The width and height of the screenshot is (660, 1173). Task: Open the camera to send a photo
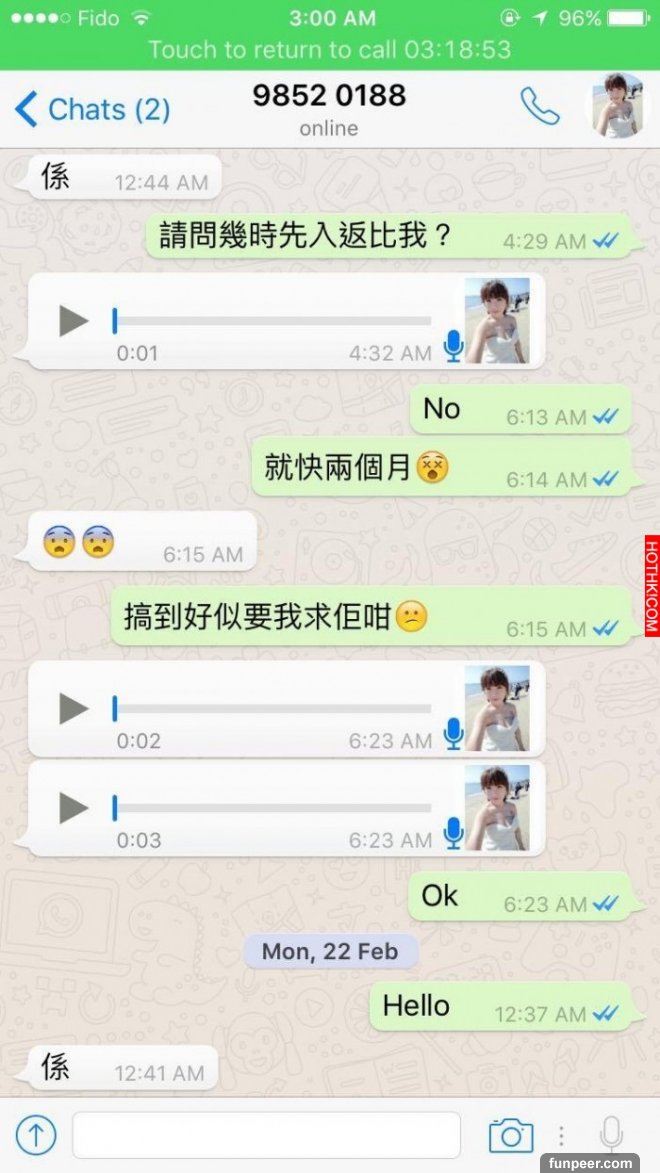tap(510, 1135)
